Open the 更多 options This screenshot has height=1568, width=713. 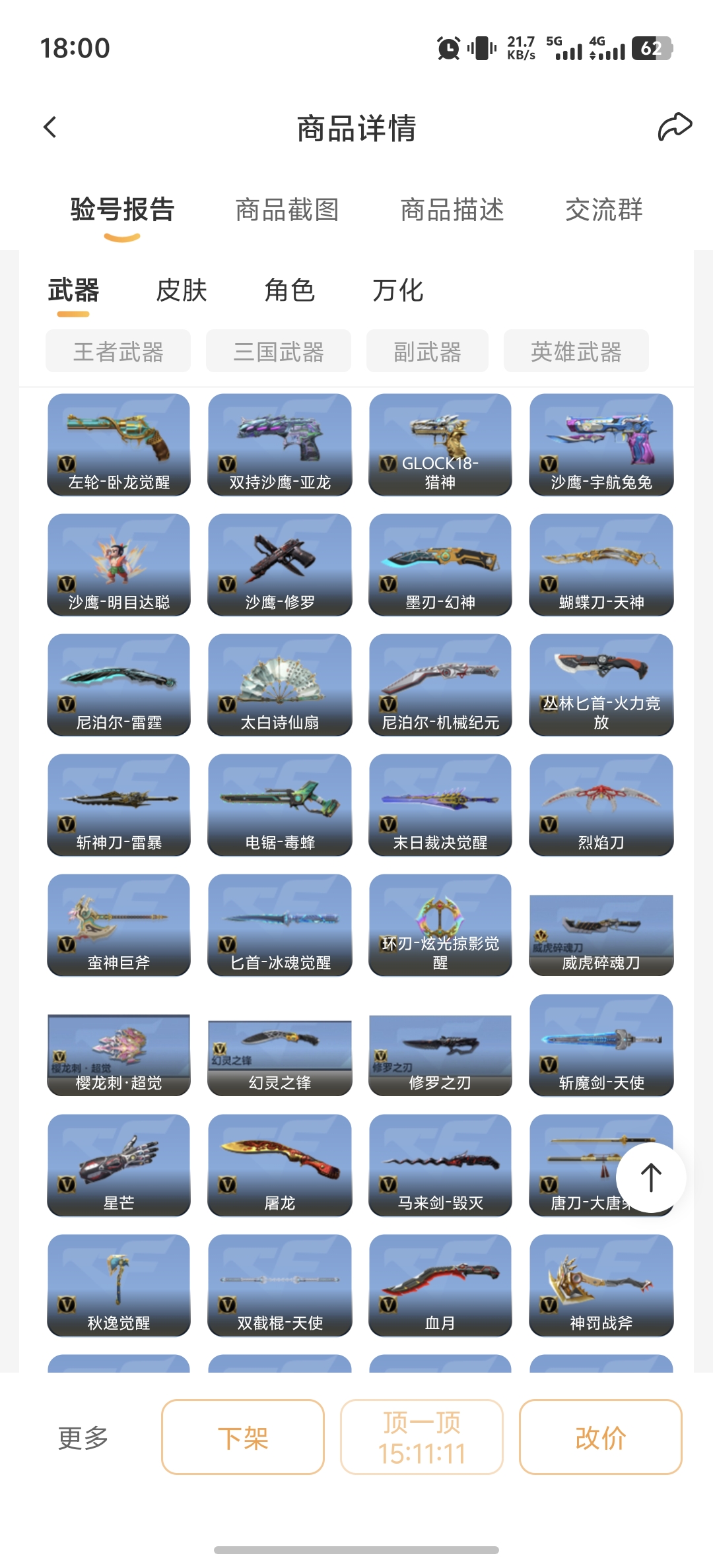click(x=83, y=1437)
